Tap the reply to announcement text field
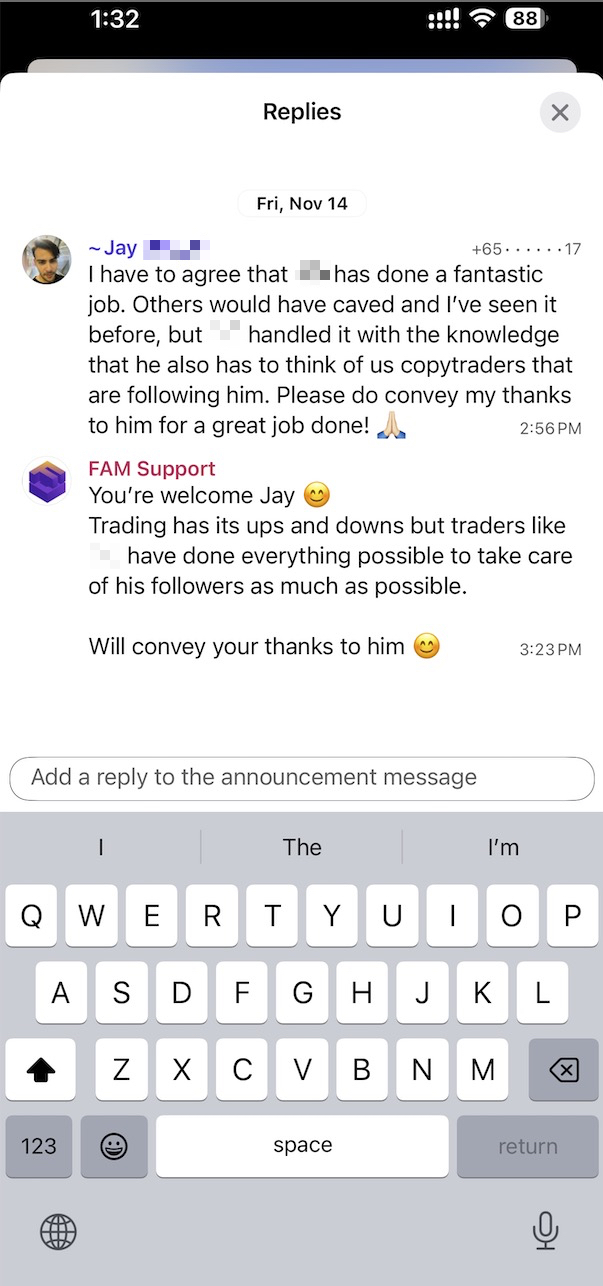The height and width of the screenshot is (1286, 603). (x=302, y=778)
